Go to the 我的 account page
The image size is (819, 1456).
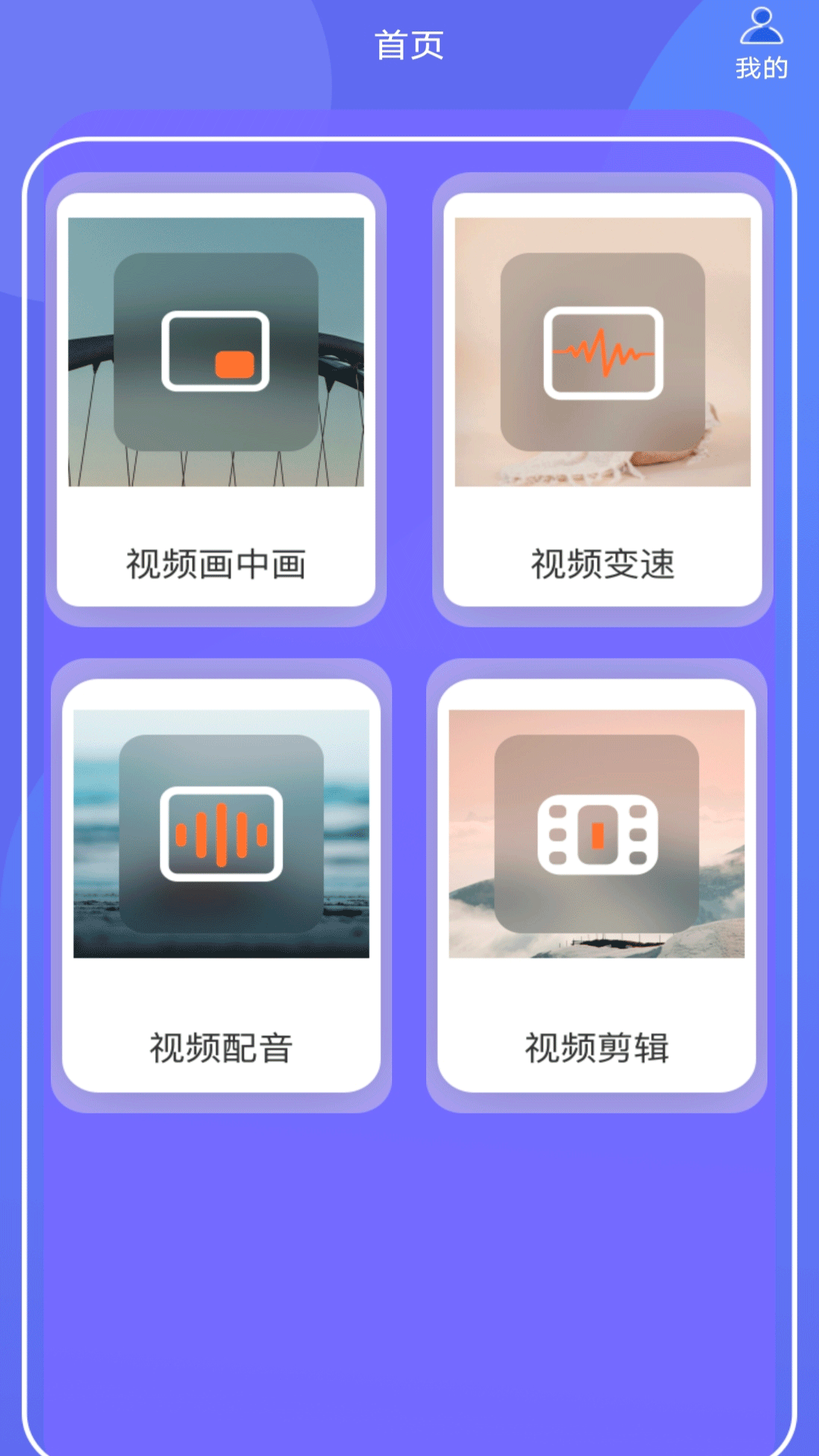pyautogui.click(x=762, y=45)
